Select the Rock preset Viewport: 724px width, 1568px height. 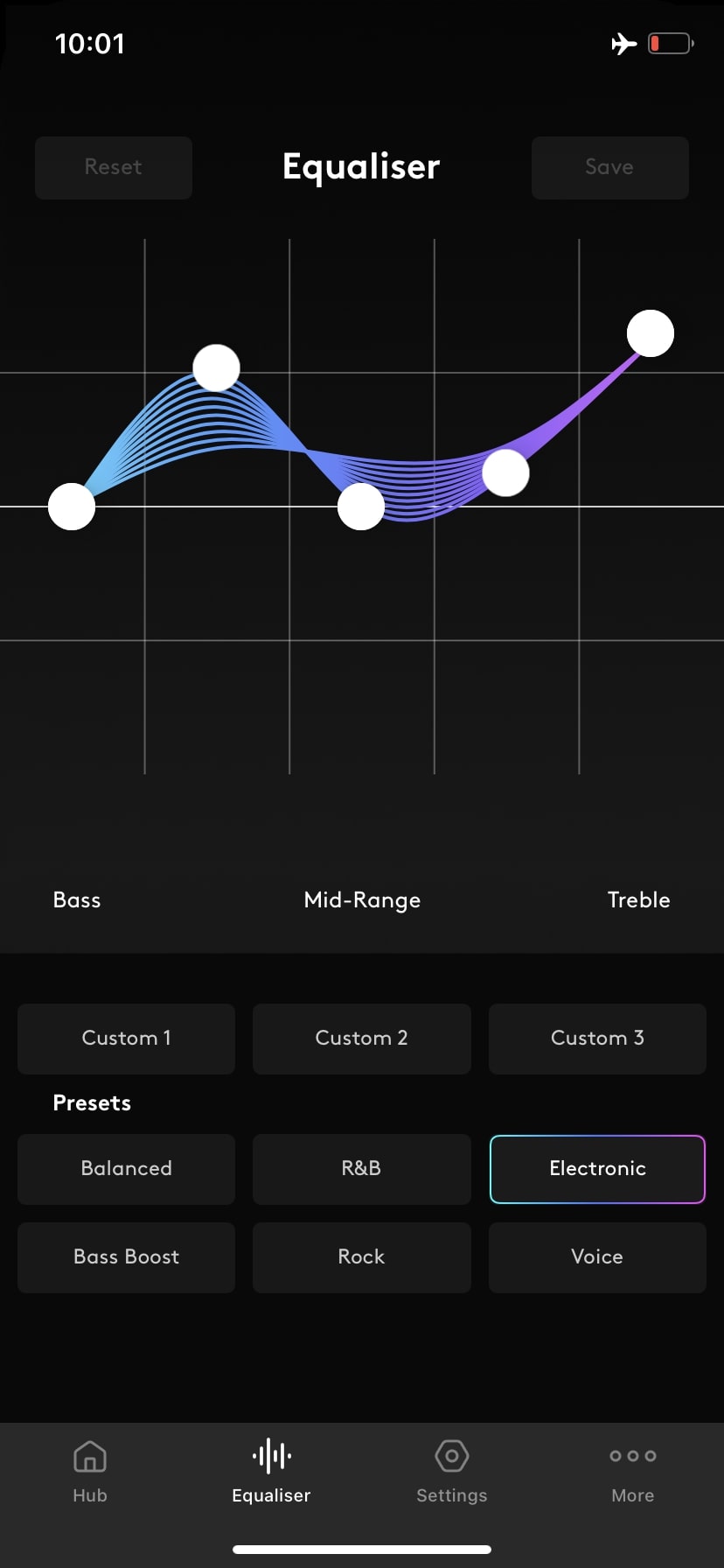[x=361, y=1256]
